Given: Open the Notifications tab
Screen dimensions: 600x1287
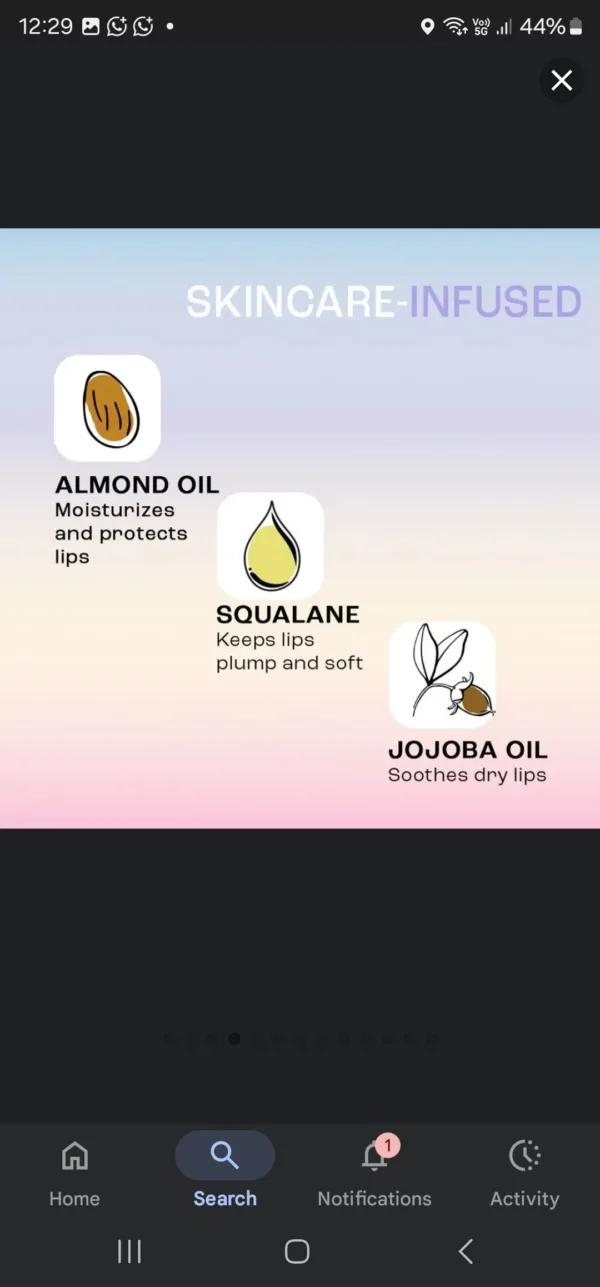Looking at the screenshot, I should (x=375, y=1173).
